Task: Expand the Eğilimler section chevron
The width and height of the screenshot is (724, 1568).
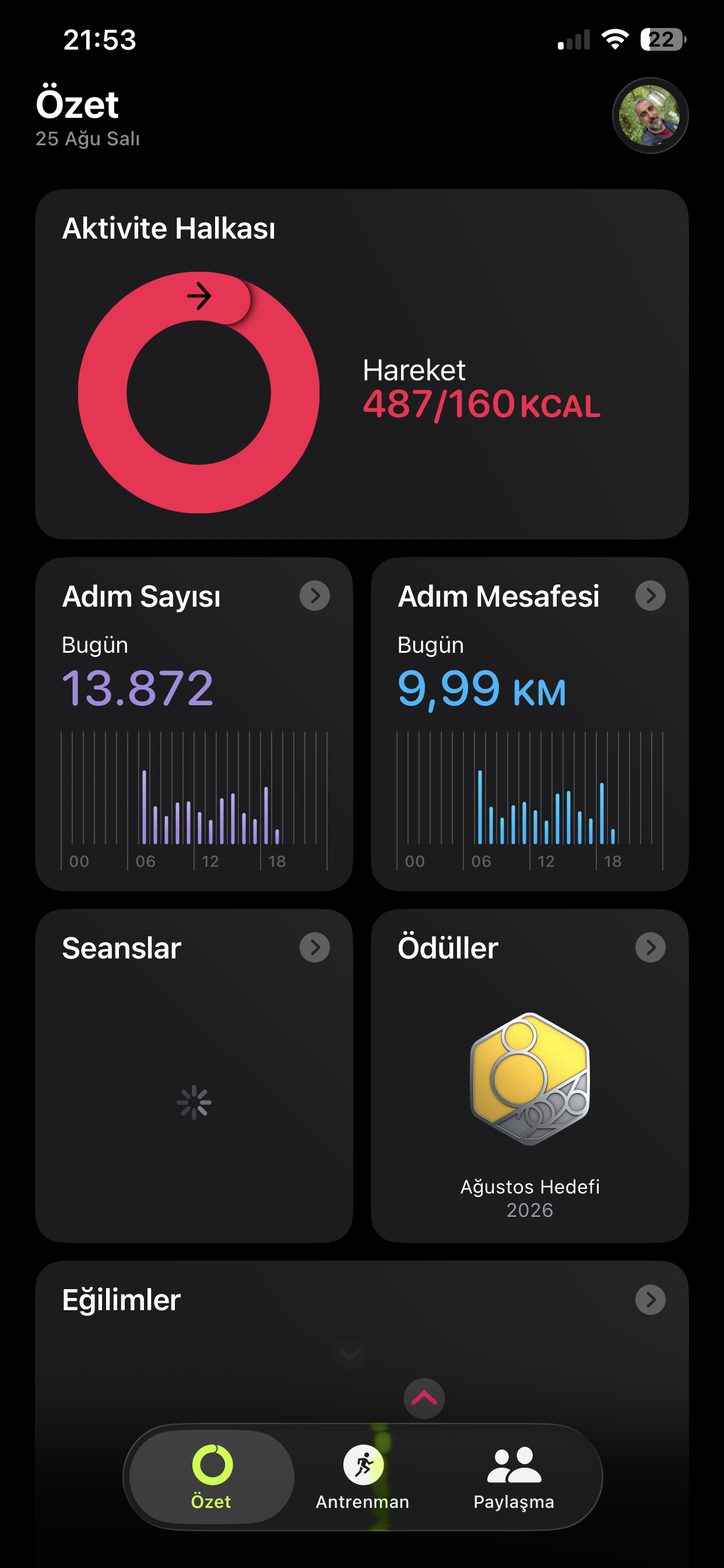Action: pos(651,1300)
